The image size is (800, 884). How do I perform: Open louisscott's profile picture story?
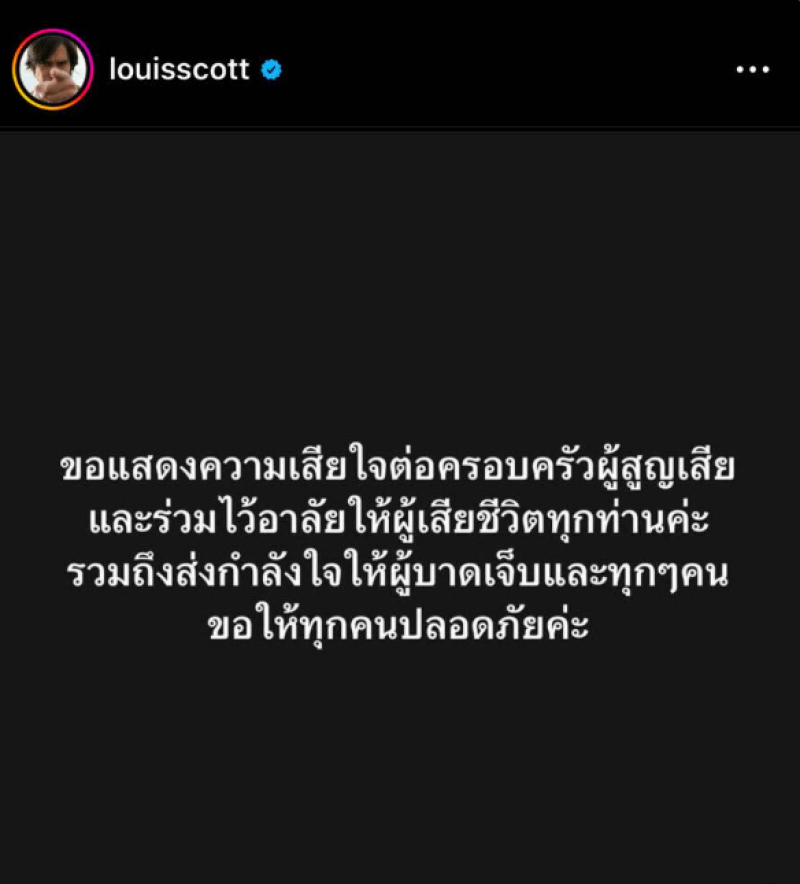coord(53,69)
